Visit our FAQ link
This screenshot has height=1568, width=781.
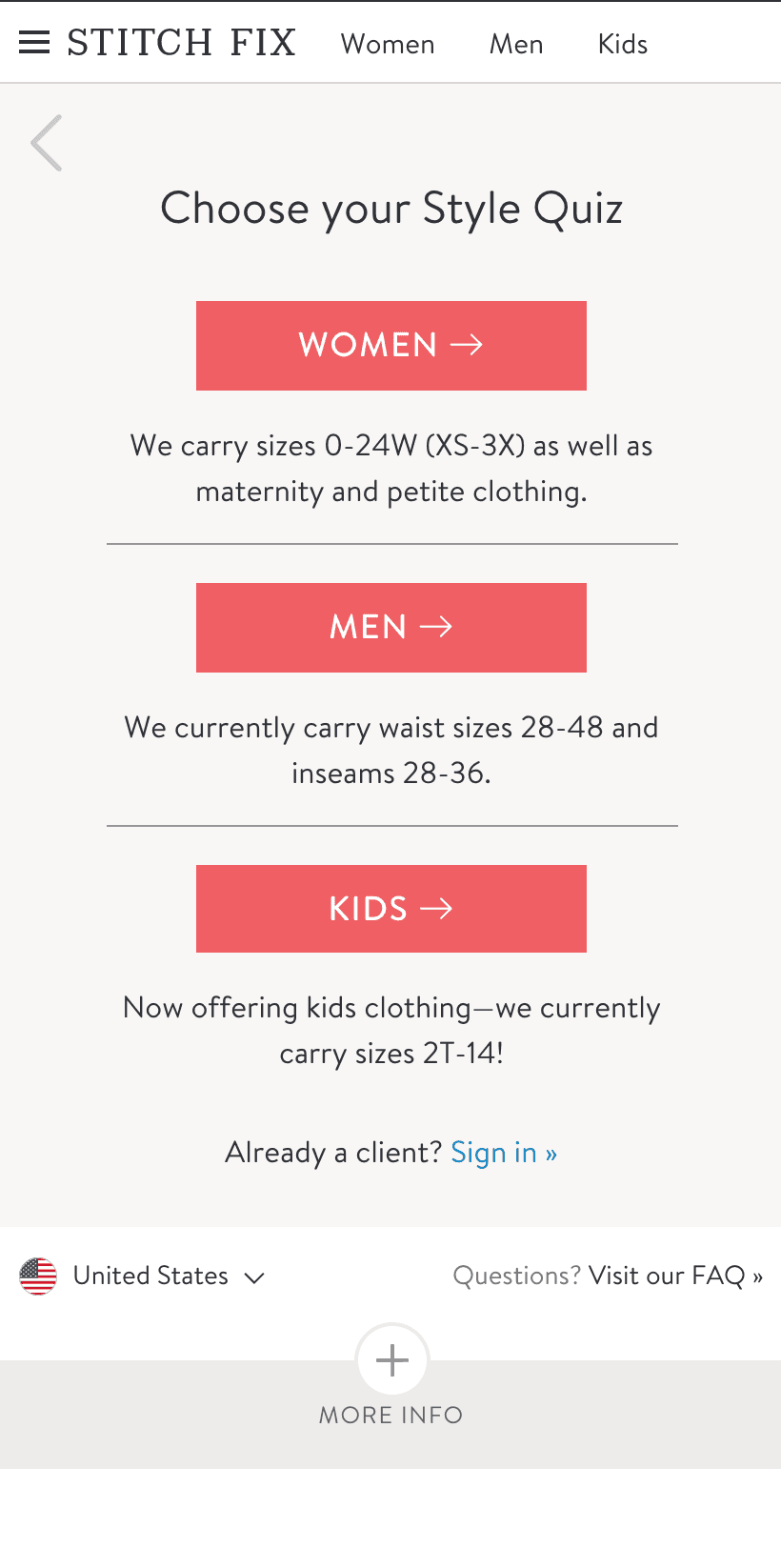pos(675,1276)
